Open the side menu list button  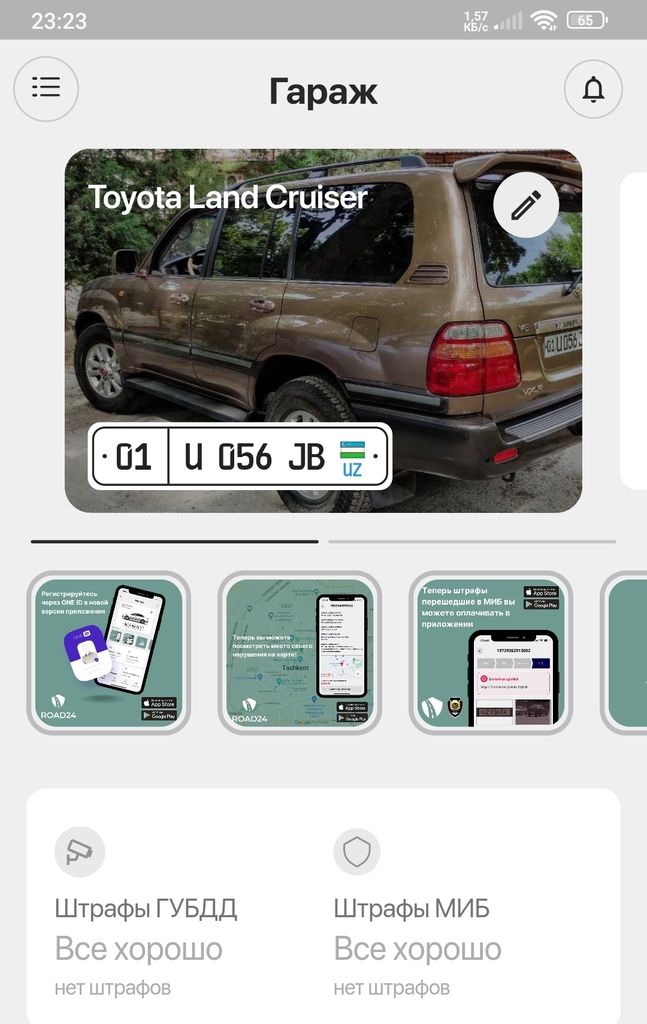click(x=46, y=88)
